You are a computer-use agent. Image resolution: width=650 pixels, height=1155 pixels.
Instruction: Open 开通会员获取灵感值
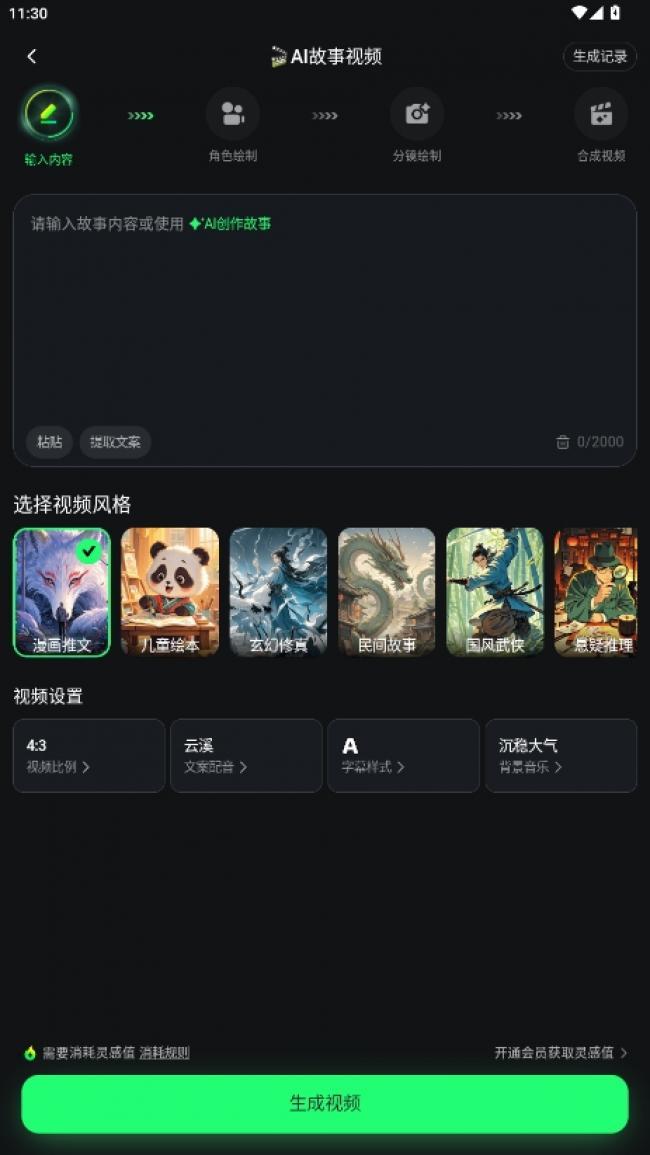(560, 1053)
